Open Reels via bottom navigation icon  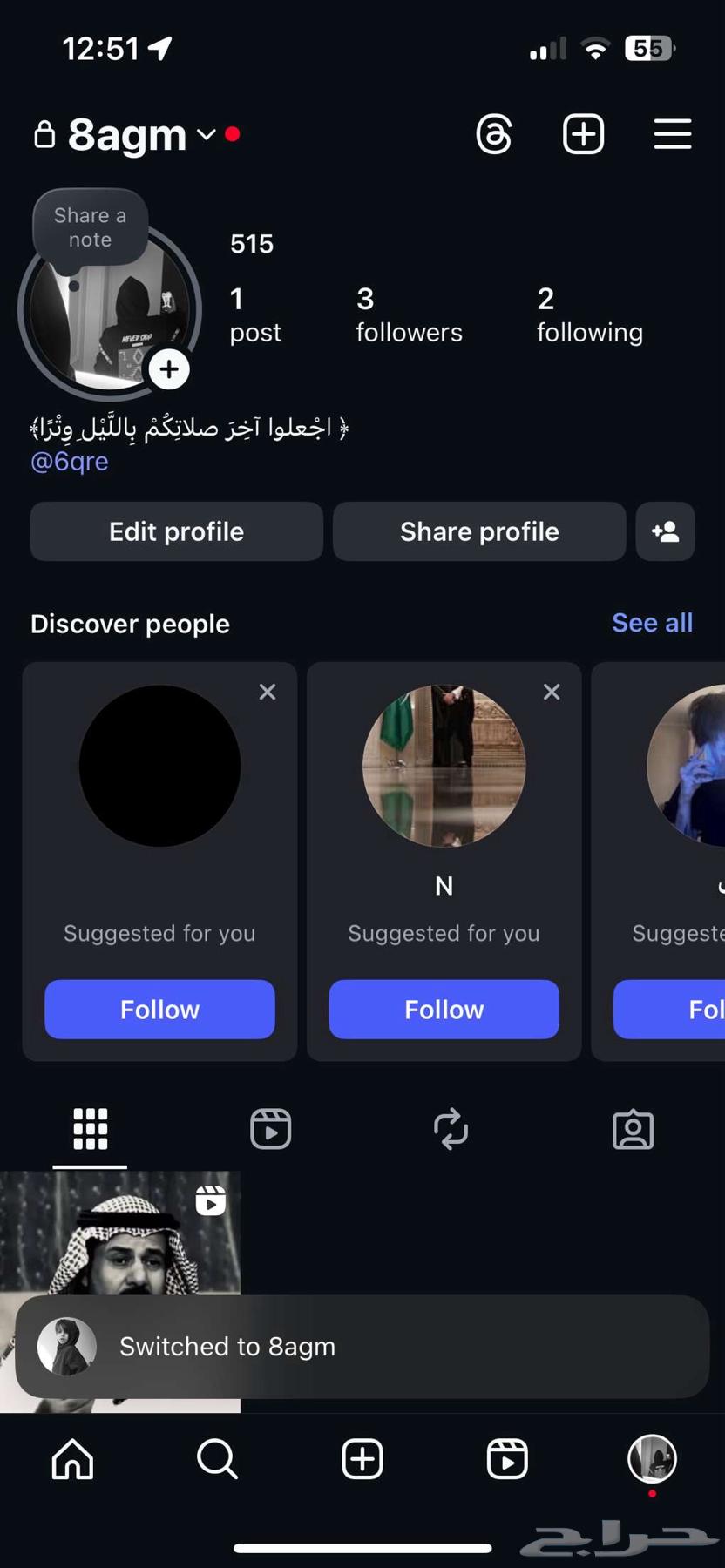click(508, 1461)
